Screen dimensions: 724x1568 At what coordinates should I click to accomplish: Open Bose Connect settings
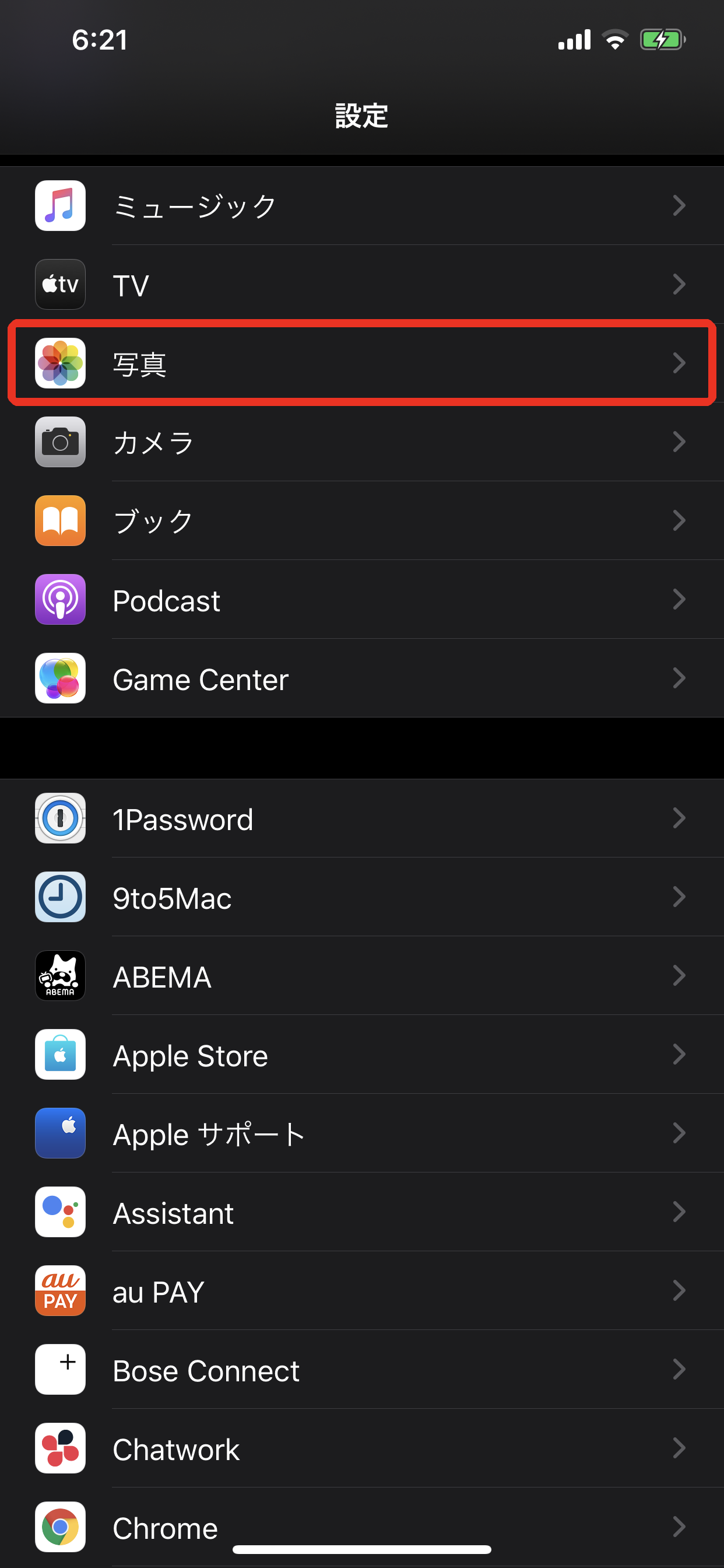361,1370
